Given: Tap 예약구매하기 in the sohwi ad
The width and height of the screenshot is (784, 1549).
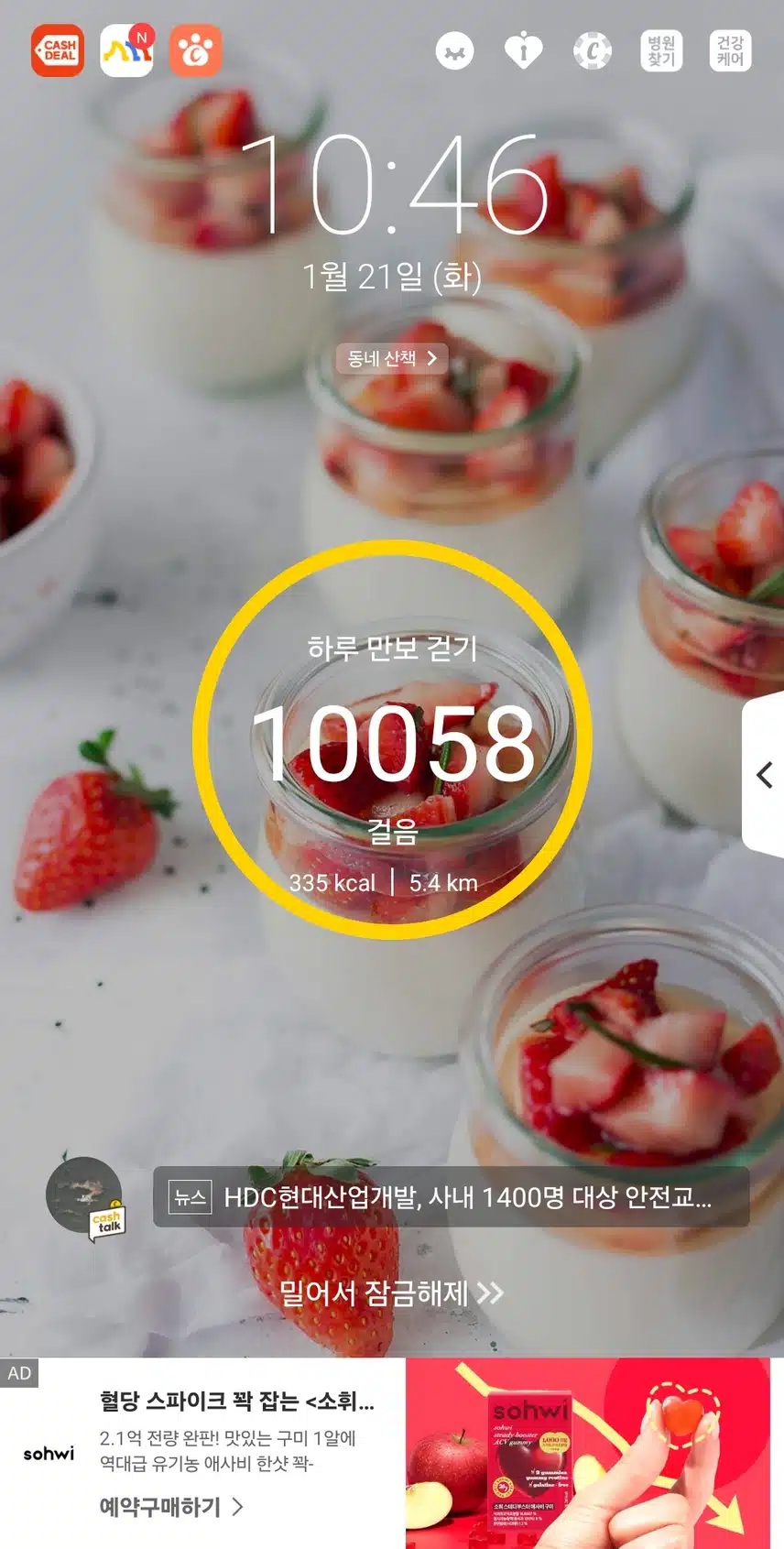Looking at the screenshot, I should click(171, 1507).
